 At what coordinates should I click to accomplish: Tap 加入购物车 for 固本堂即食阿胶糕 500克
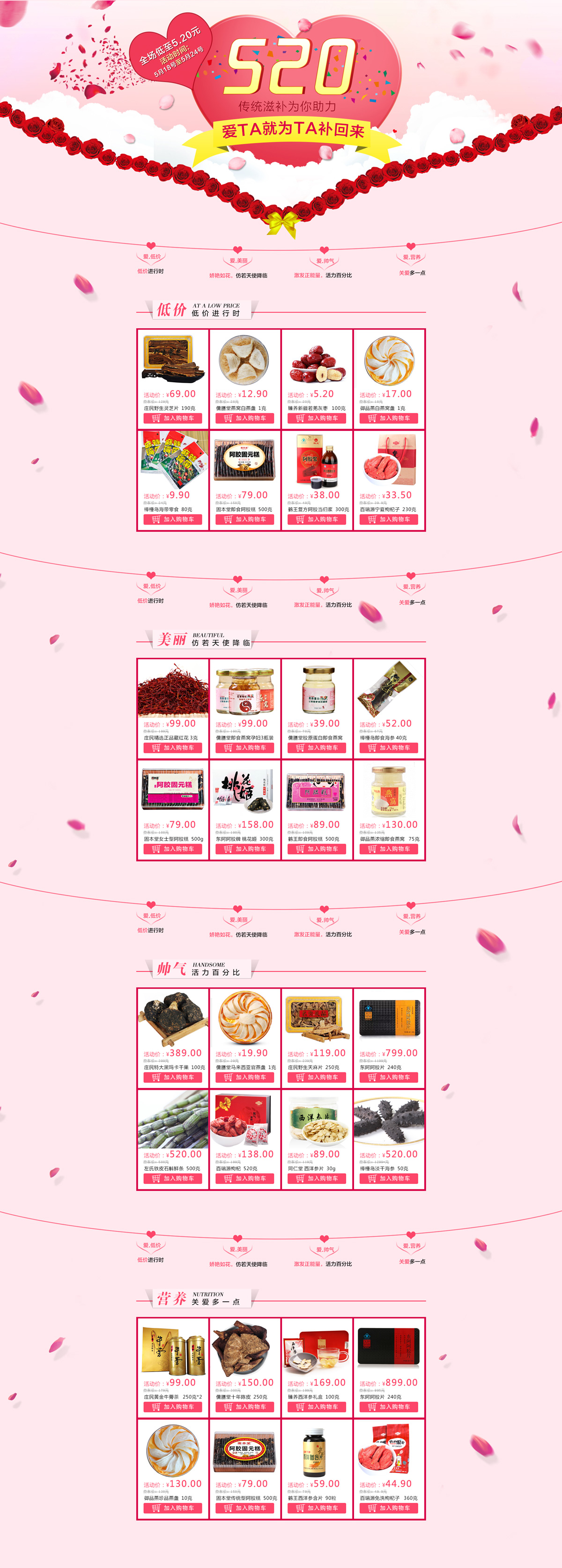[244, 519]
